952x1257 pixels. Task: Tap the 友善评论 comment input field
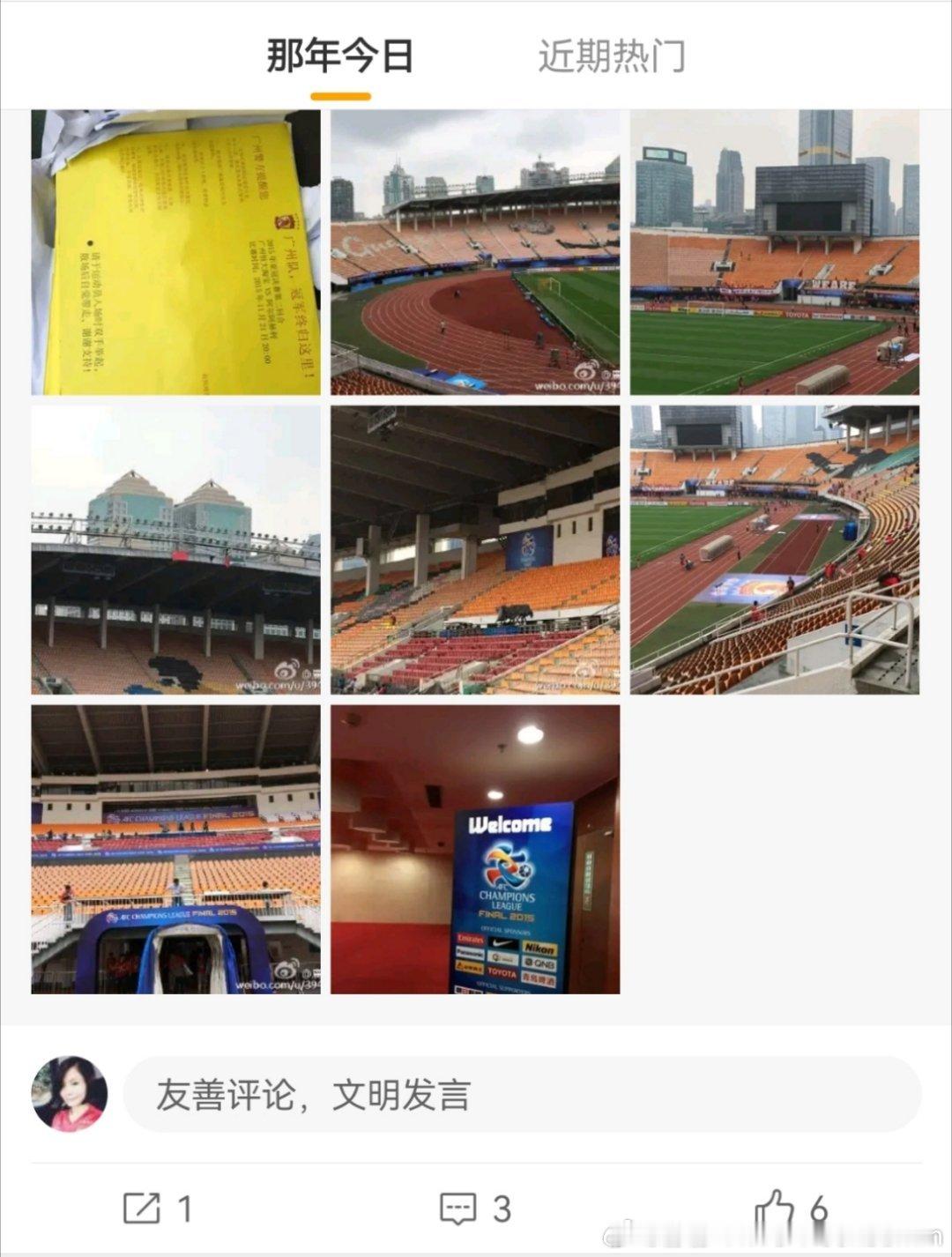point(522,1095)
